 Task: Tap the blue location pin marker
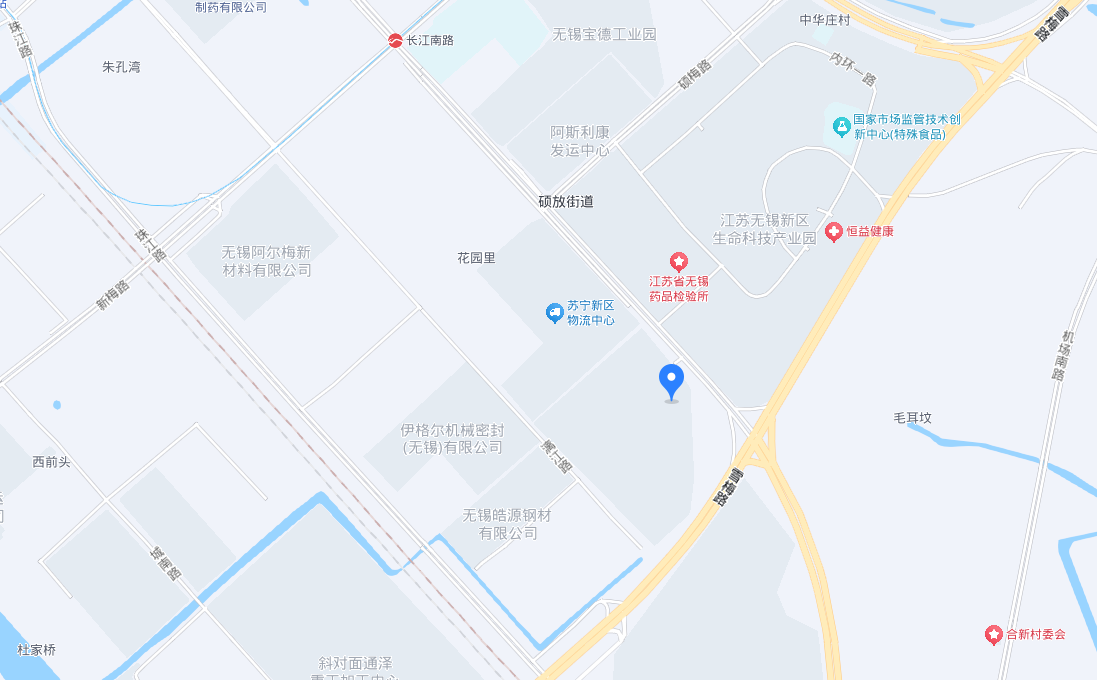(671, 382)
